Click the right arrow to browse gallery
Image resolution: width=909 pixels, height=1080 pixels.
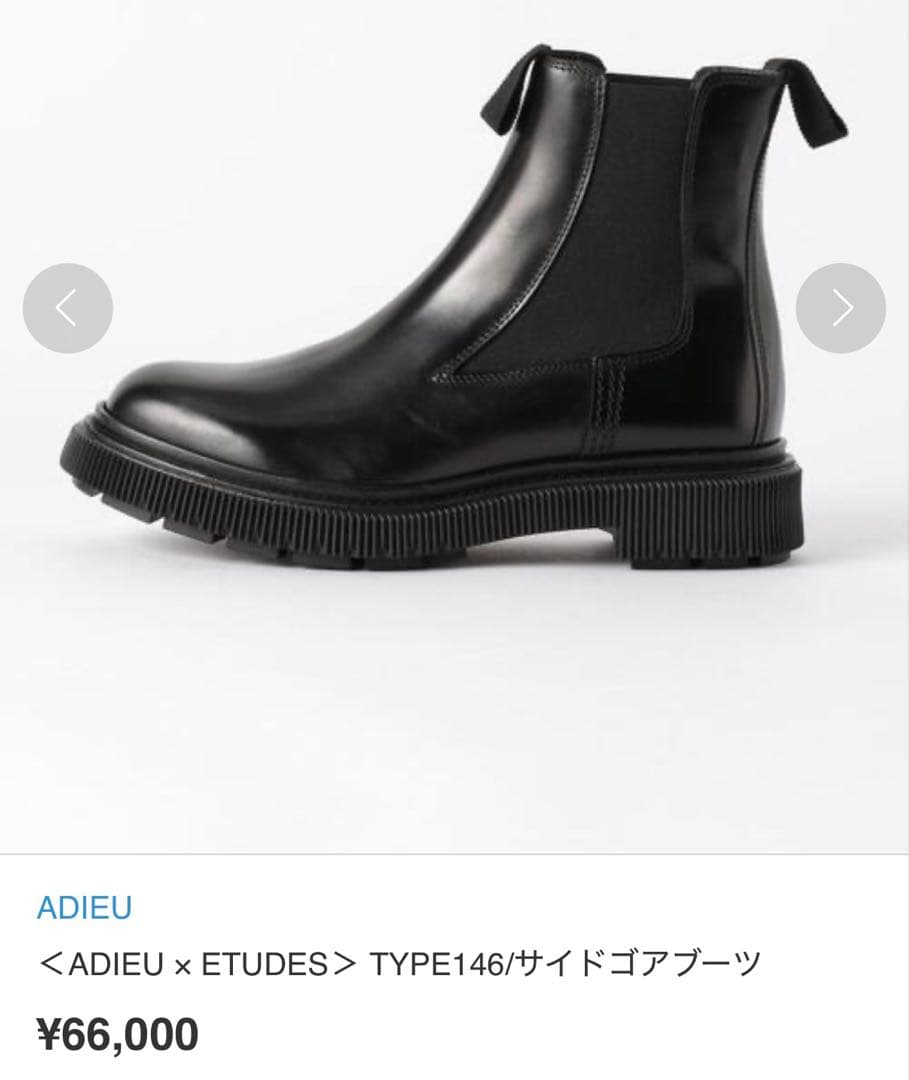(840, 306)
